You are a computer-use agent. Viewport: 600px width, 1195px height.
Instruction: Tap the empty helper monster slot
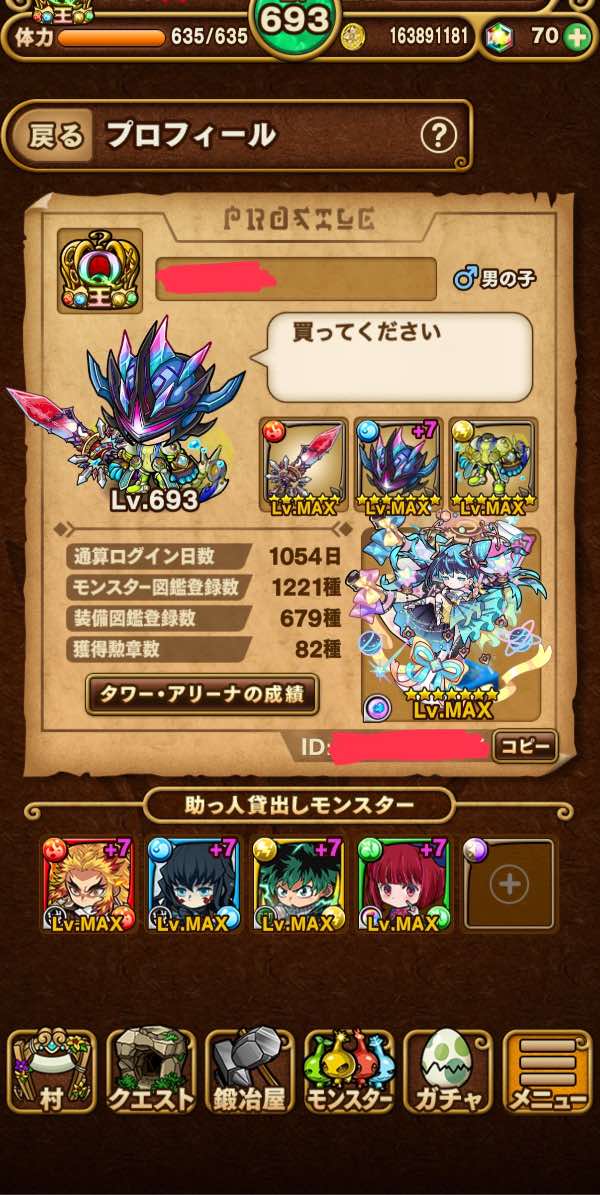[x=508, y=884]
